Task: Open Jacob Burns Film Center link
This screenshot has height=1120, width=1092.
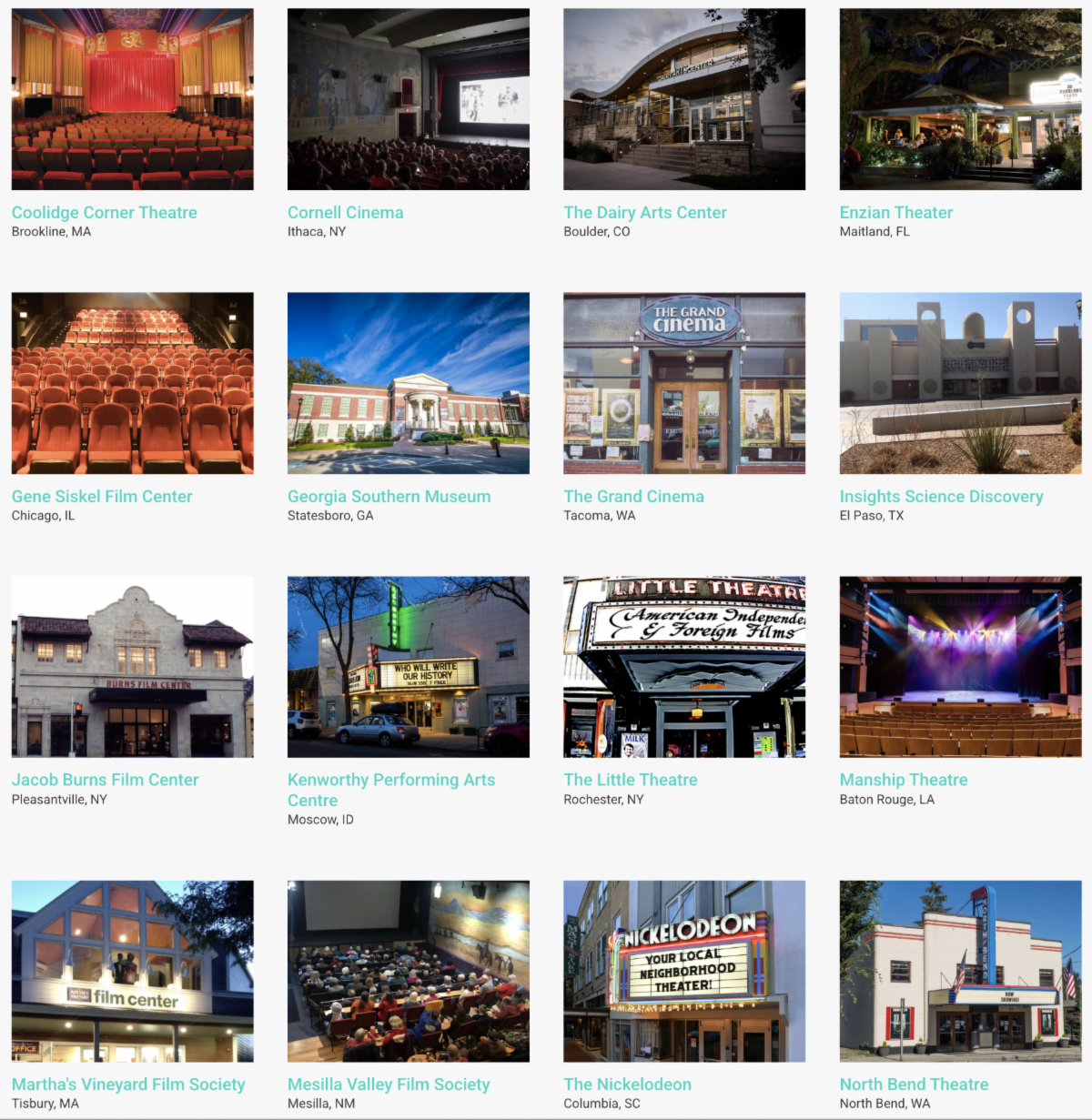Action: point(105,780)
